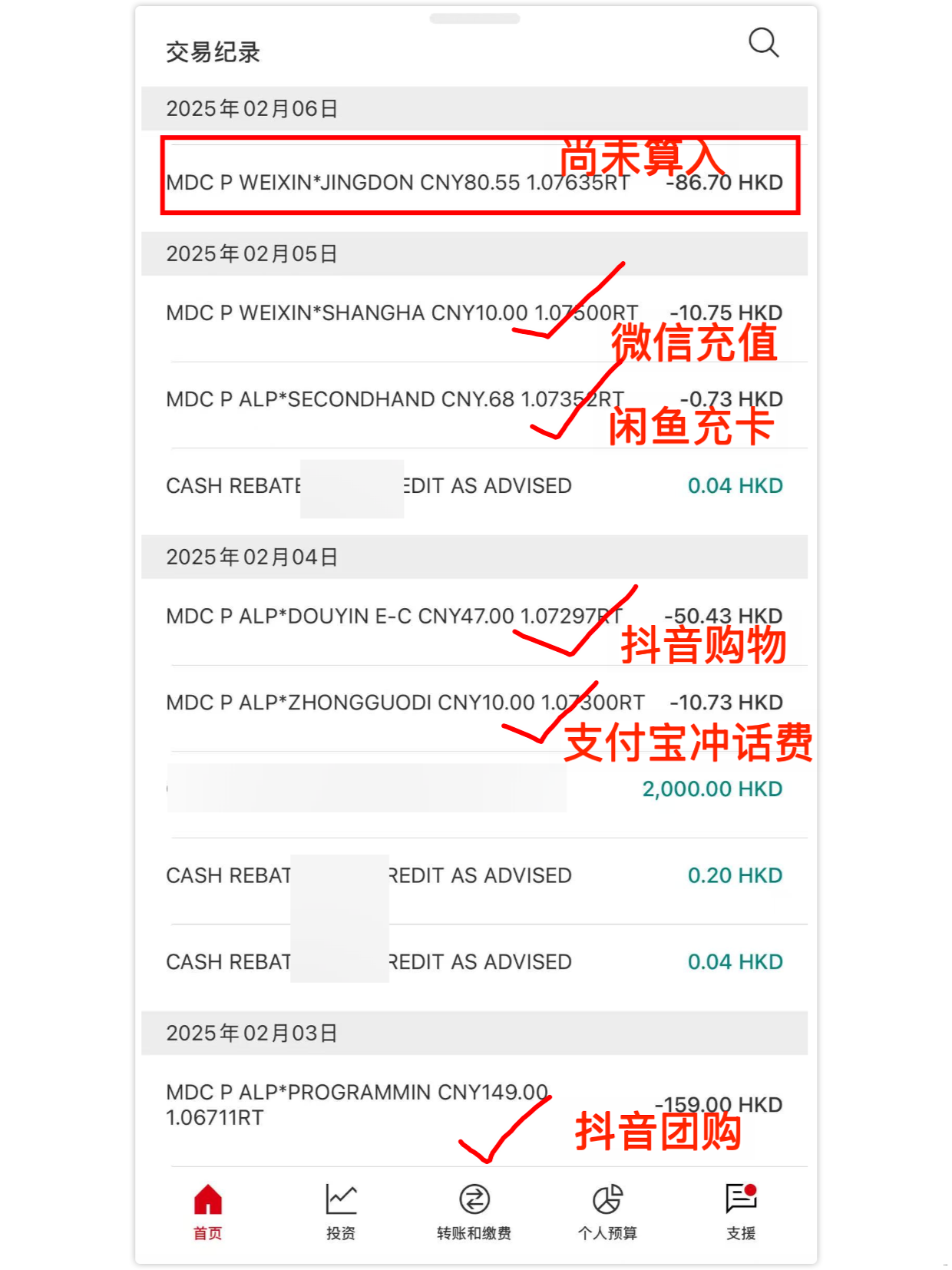Open the transaction search icon
The height and width of the screenshot is (1270, 952).
(763, 43)
